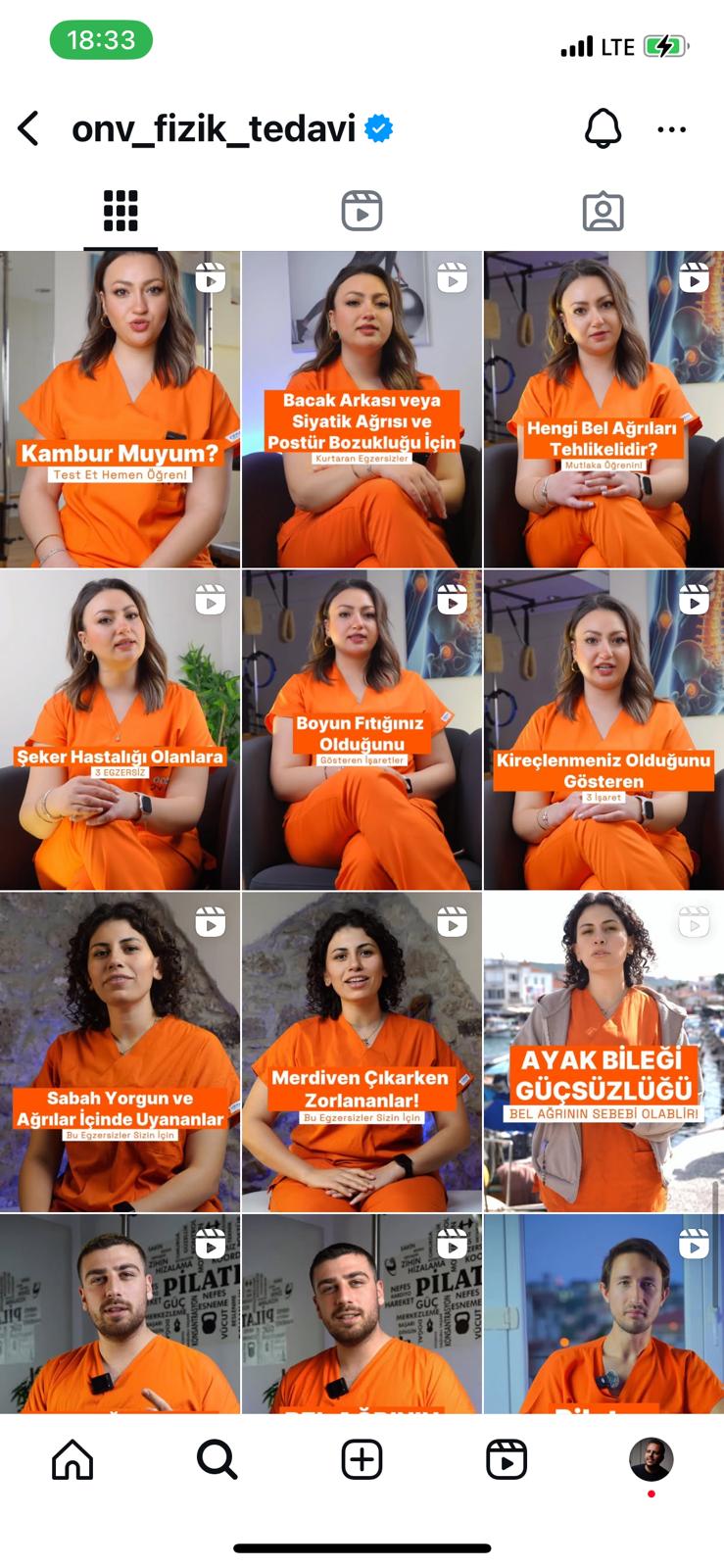724x1568 pixels.
Task: Open the 'Sabah Yorgun ve Ağrılar İçinde Uyananlar' reel
Action: 120,1052
